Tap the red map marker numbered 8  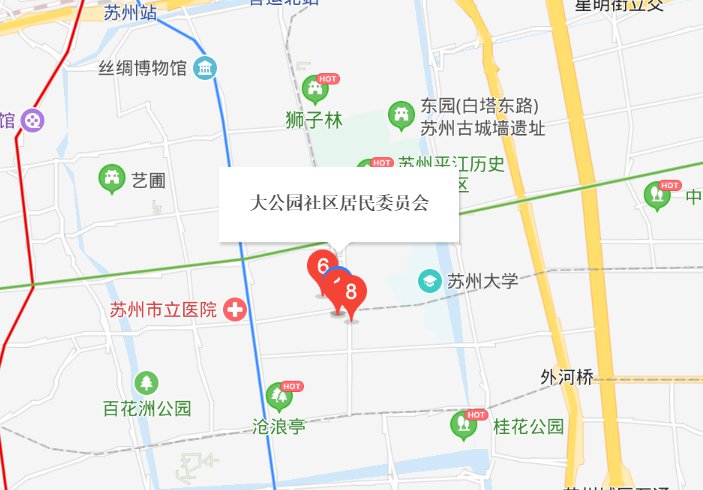(352, 293)
